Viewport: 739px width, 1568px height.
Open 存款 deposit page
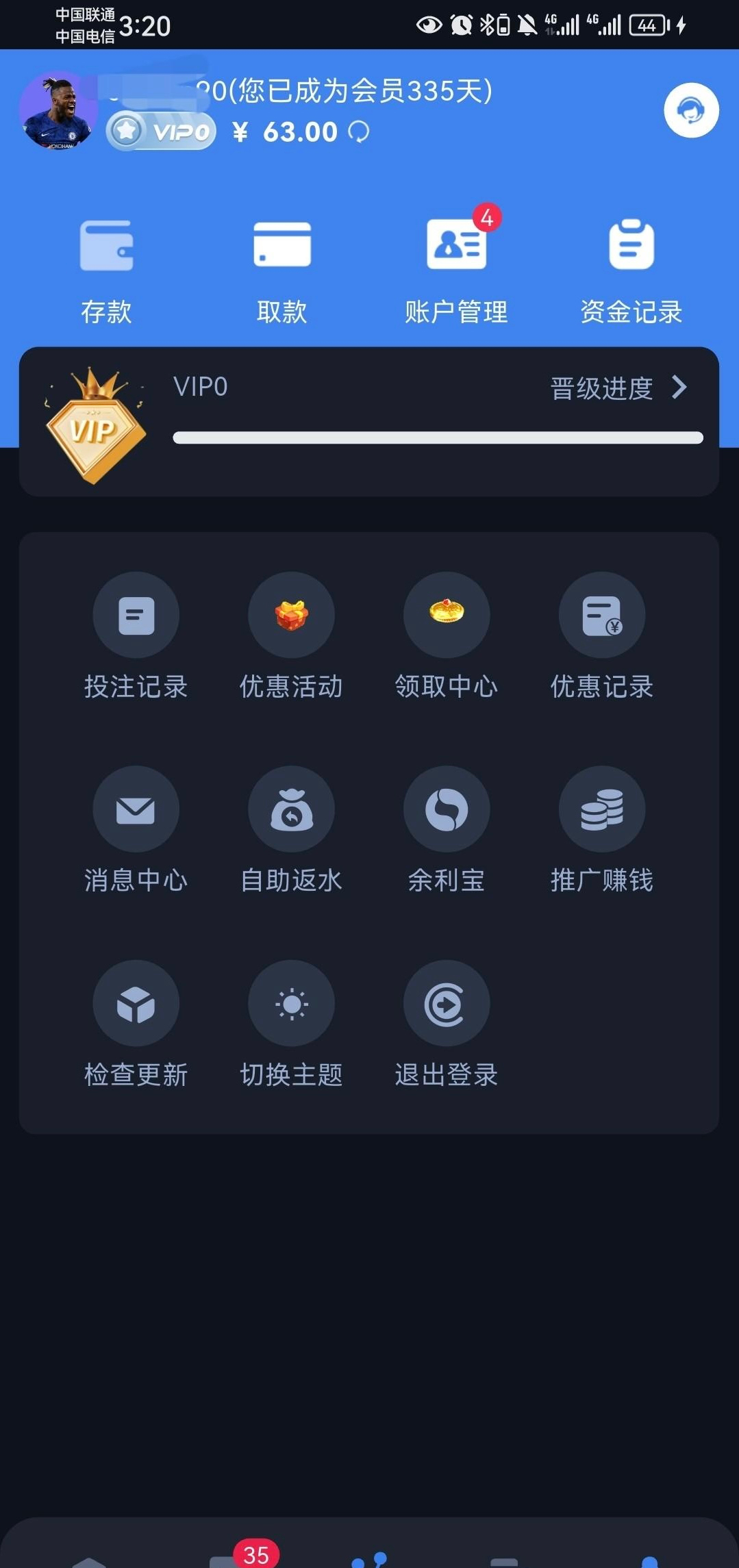coord(106,270)
